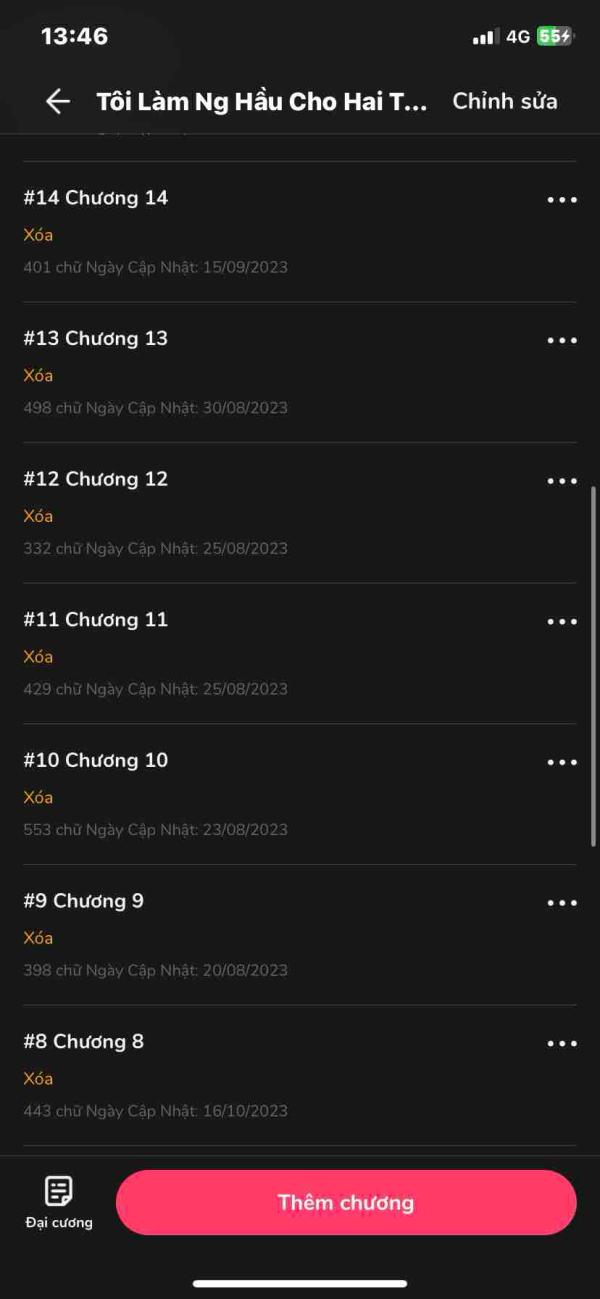600x1299 pixels.
Task: Open the three-dot menu for Chương 11
Action: pyautogui.click(x=562, y=621)
